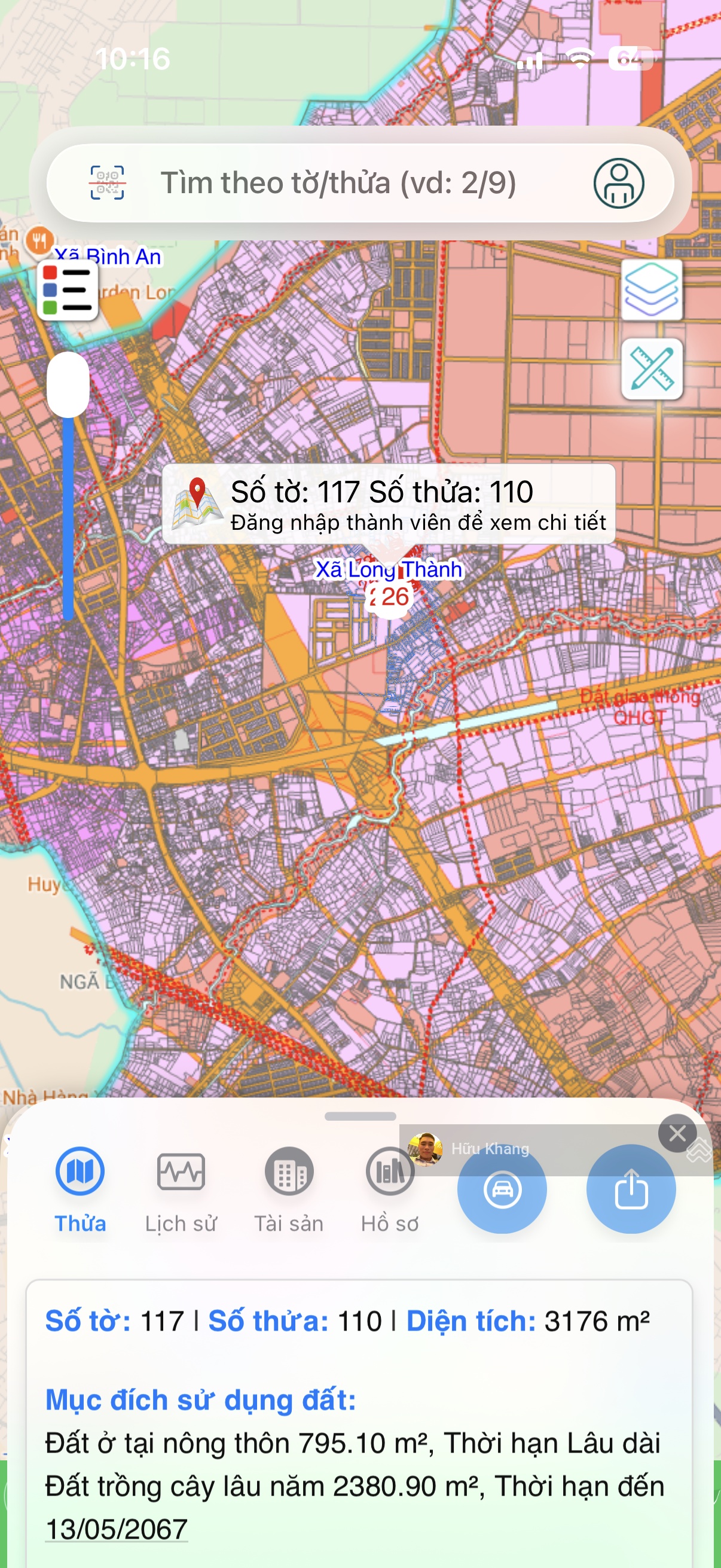Tap the bottom sheet drag handle
This screenshot has width=721, height=1568.
pyautogui.click(x=360, y=1116)
